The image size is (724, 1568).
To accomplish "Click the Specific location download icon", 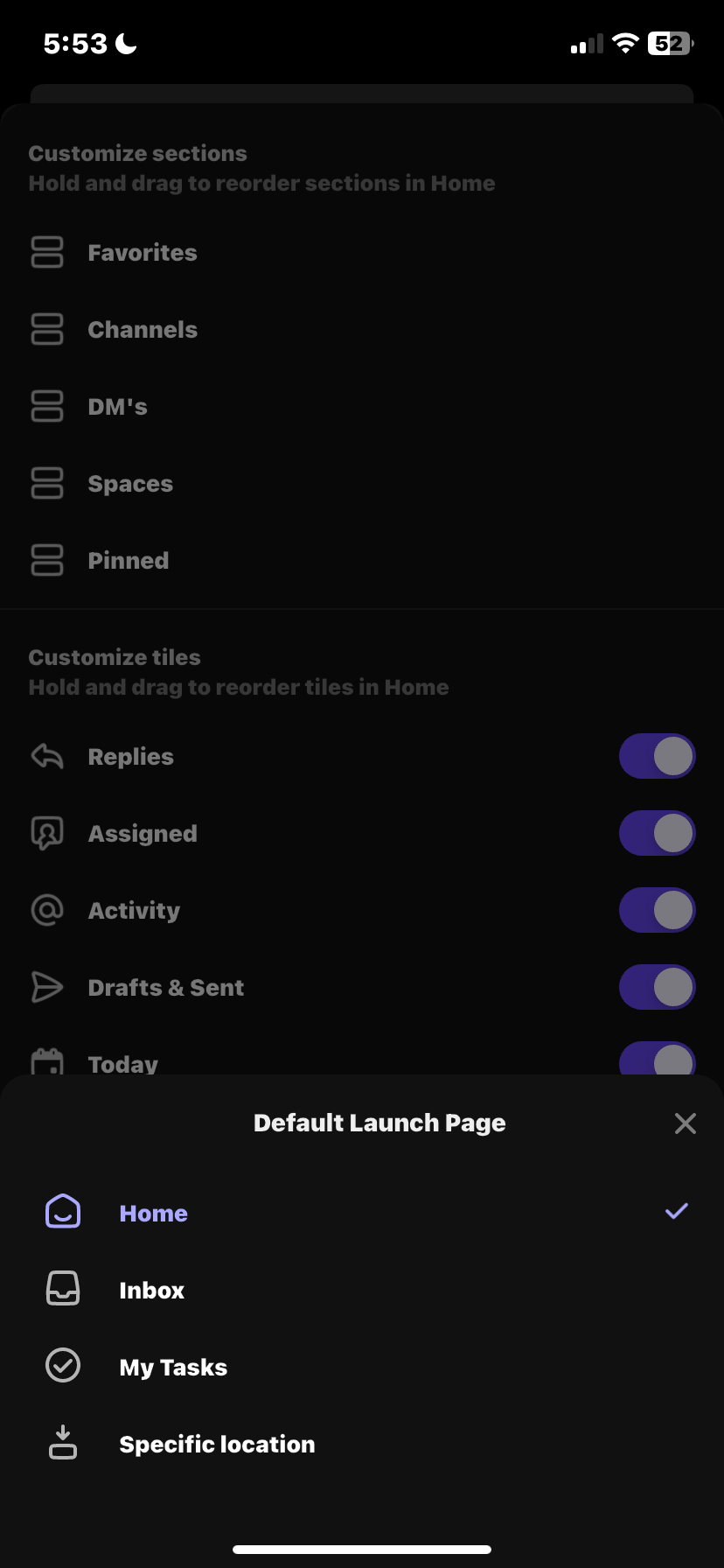I will (x=62, y=1443).
